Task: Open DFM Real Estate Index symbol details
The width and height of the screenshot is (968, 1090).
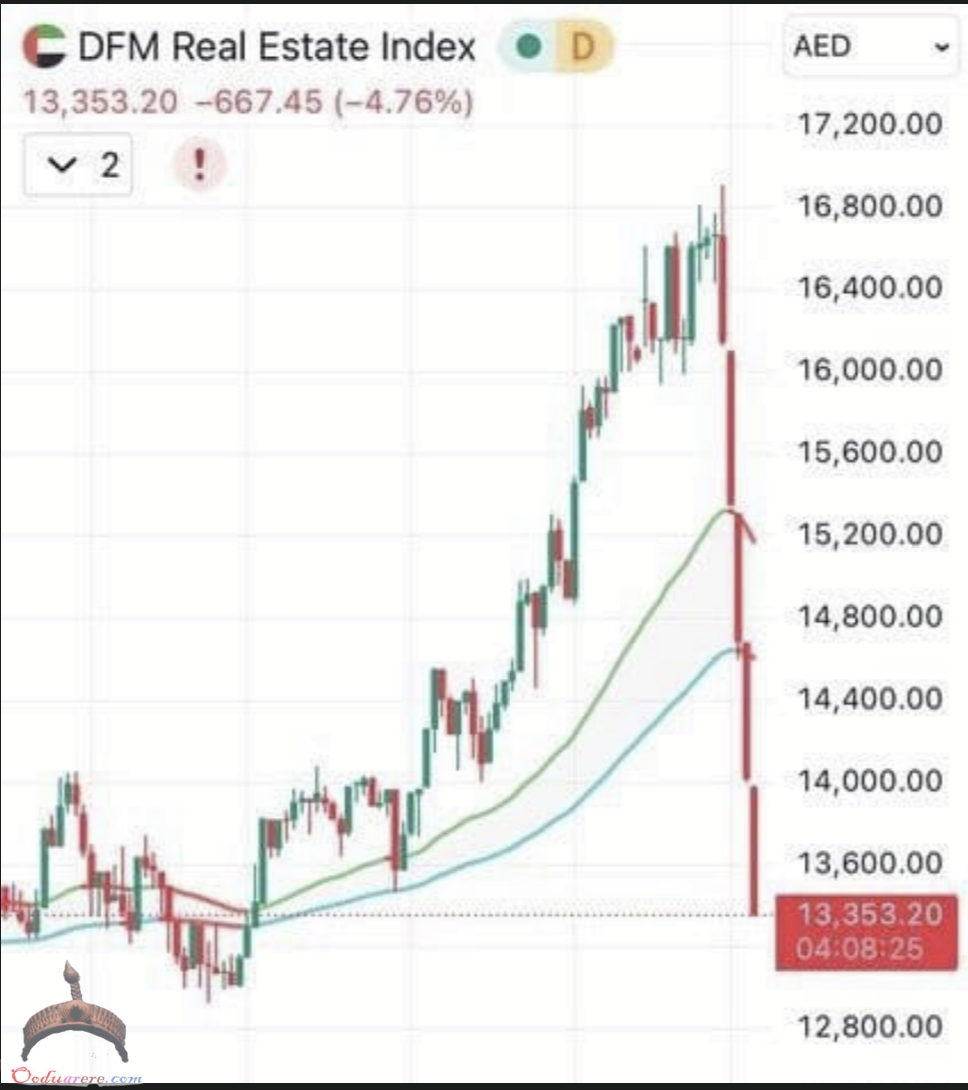Action: 276,47
